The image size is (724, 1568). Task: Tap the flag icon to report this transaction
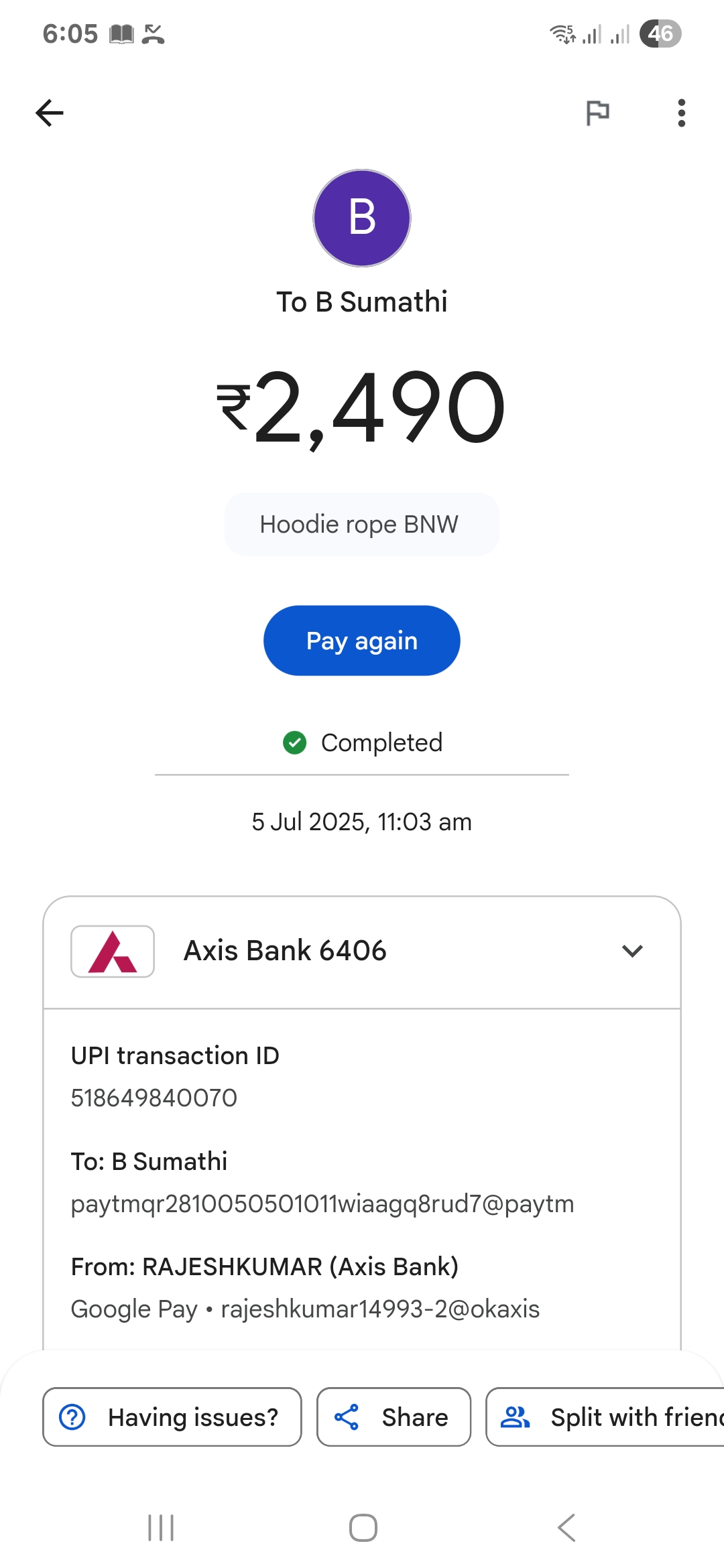597,113
